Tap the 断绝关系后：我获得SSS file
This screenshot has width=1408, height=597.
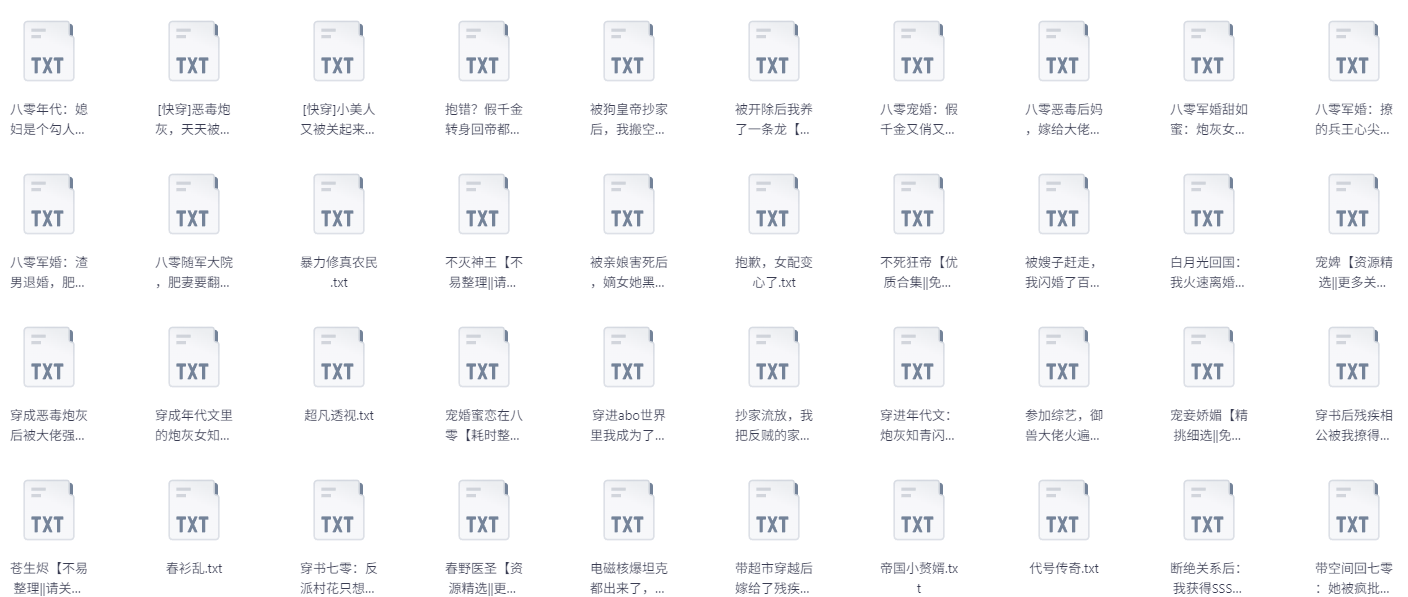coord(1208,510)
